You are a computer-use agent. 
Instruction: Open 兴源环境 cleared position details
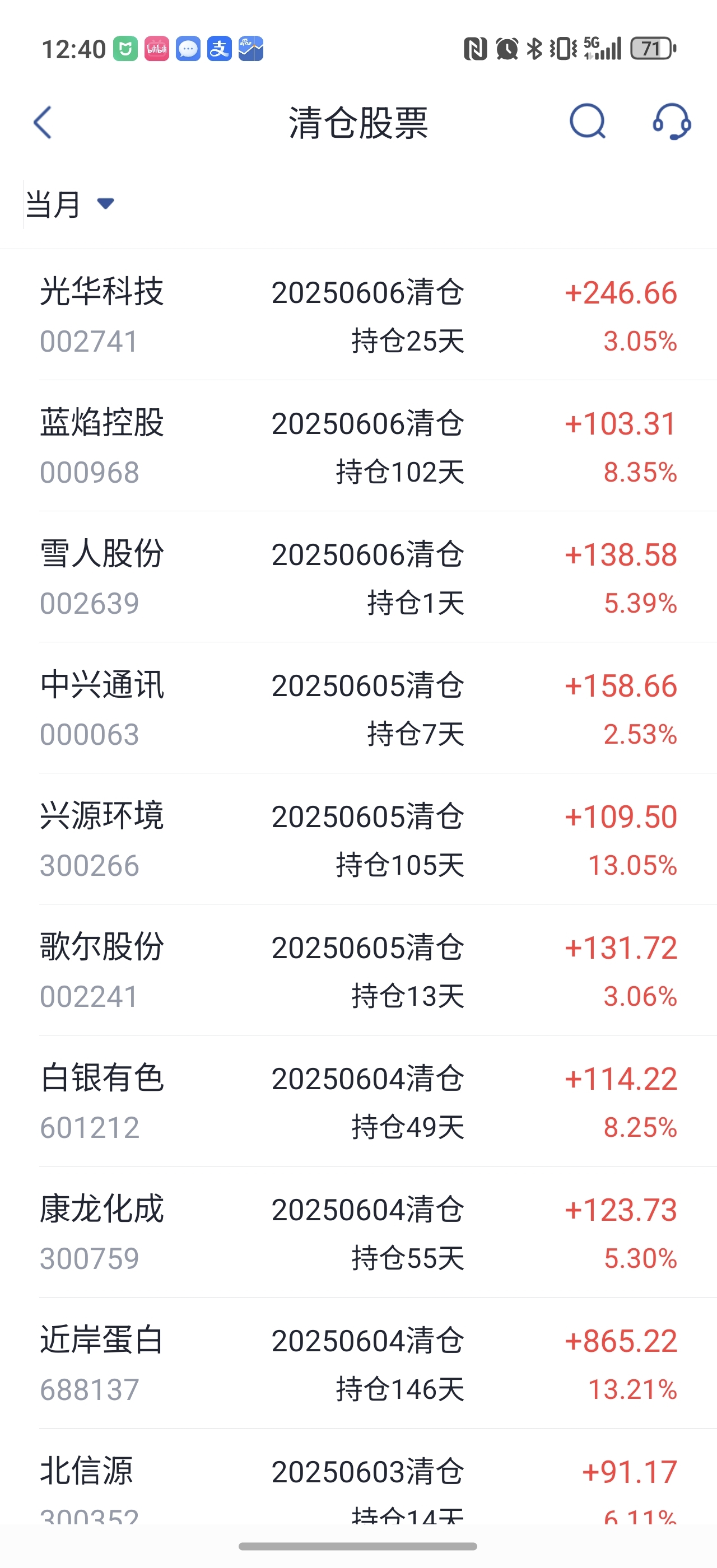(358, 839)
